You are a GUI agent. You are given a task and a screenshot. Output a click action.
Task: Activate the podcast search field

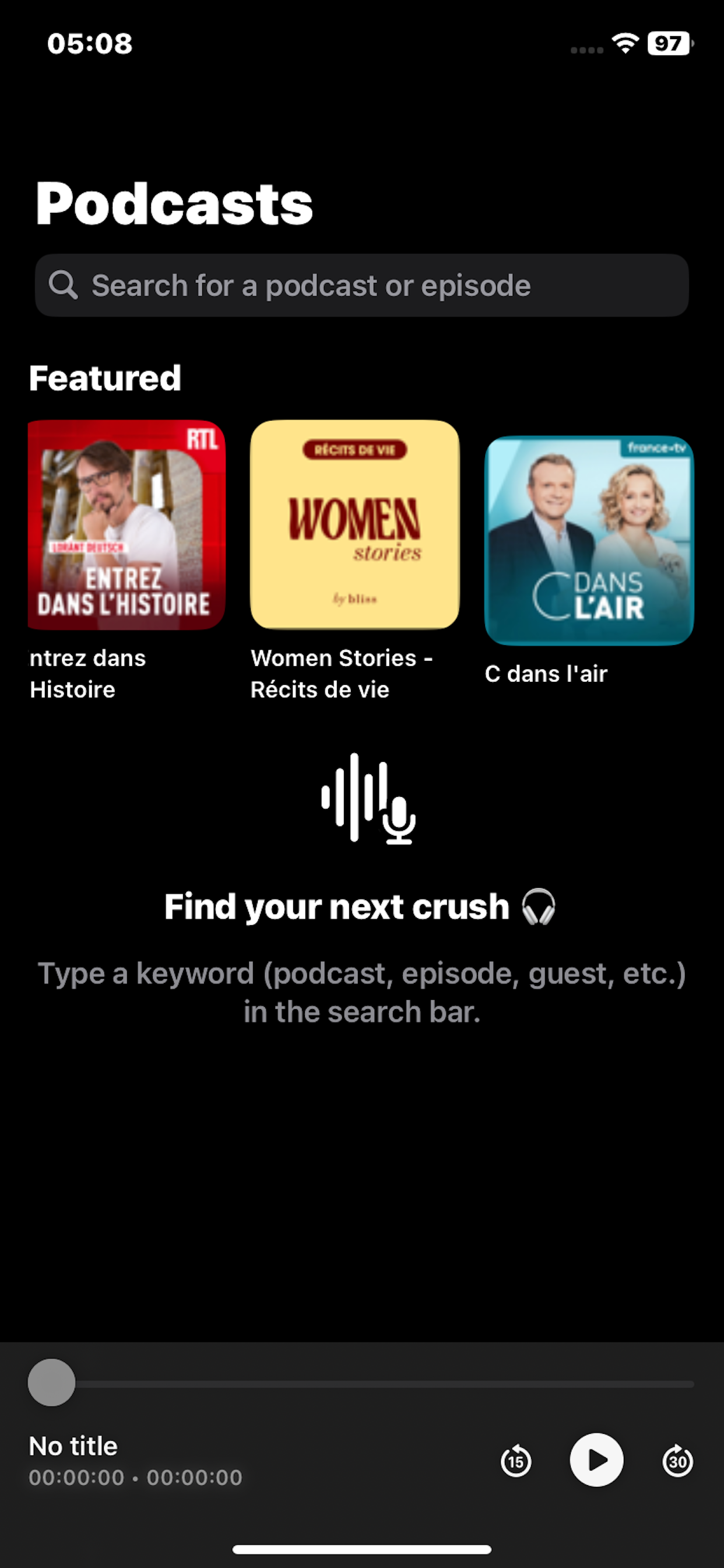coord(362,285)
